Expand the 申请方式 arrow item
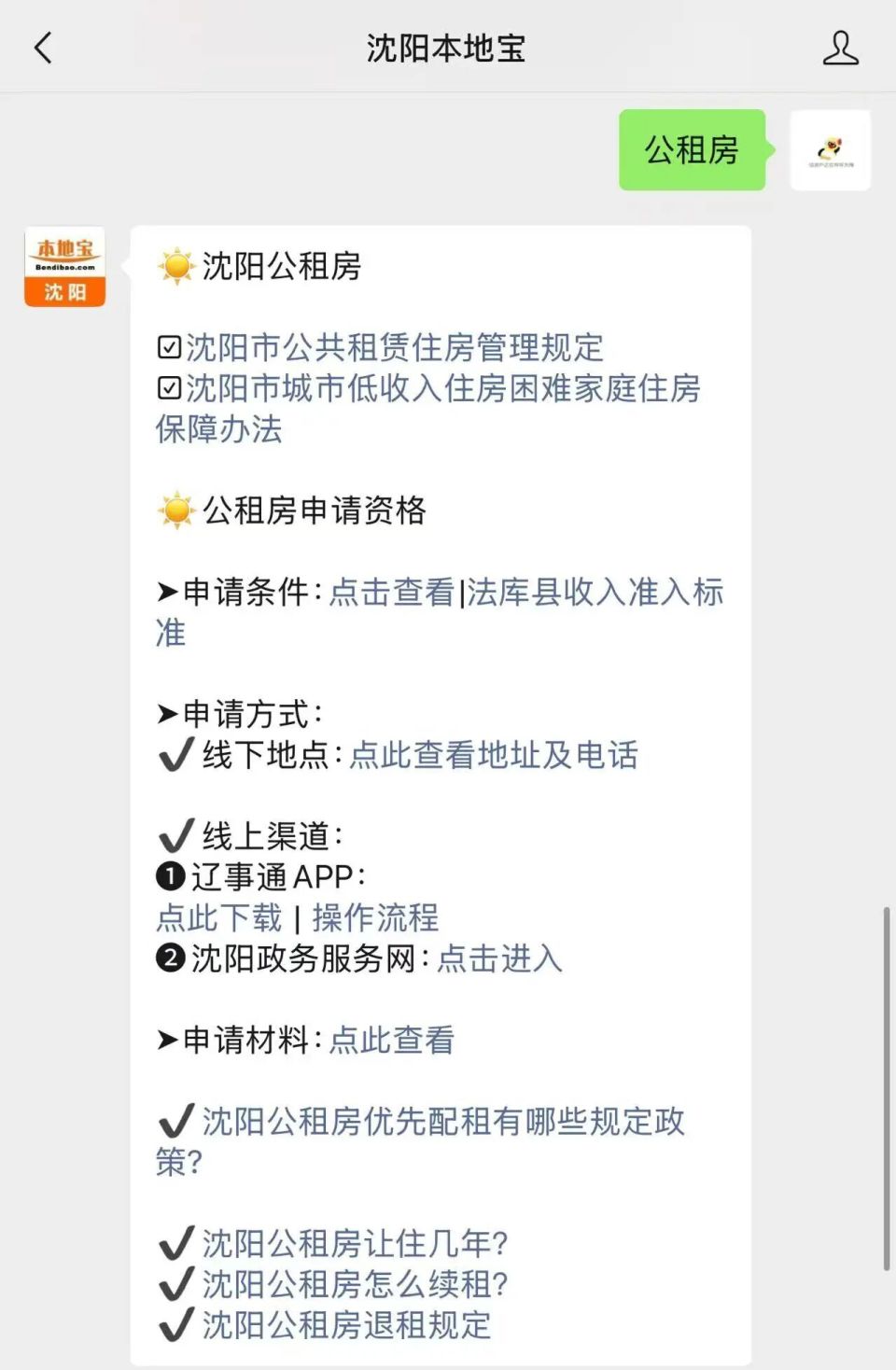This screenshot has width=896, height=1370. coord(165,713)
